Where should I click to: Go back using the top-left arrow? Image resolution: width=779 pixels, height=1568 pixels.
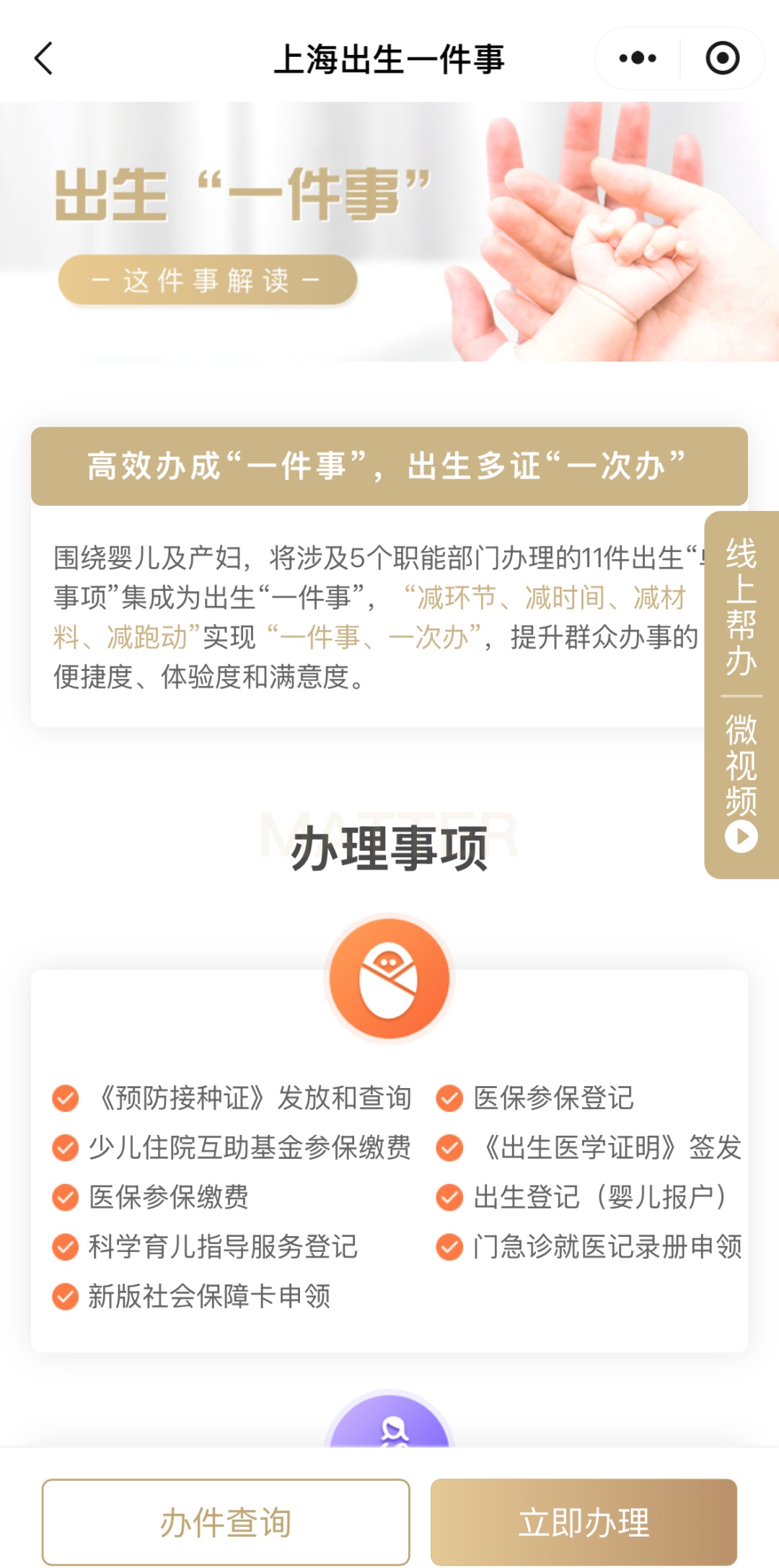tap(45, 58)
